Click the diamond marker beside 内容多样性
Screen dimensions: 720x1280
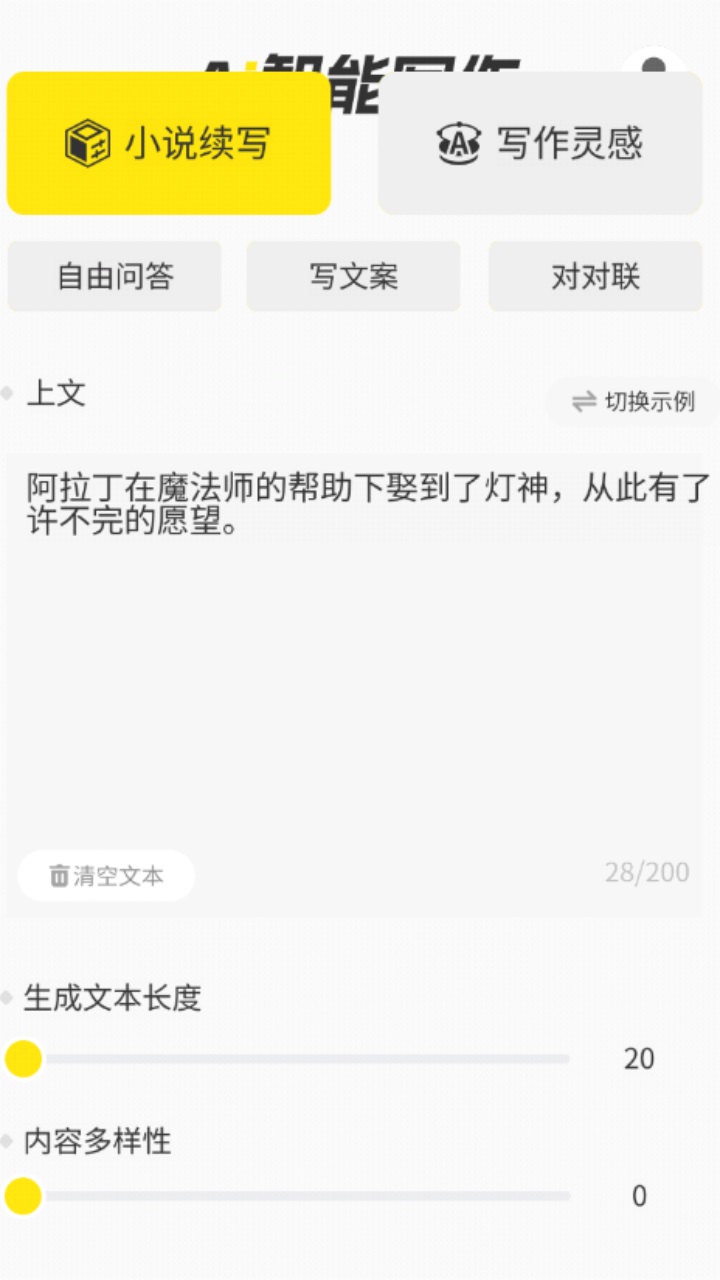(x=8, y=1139)
